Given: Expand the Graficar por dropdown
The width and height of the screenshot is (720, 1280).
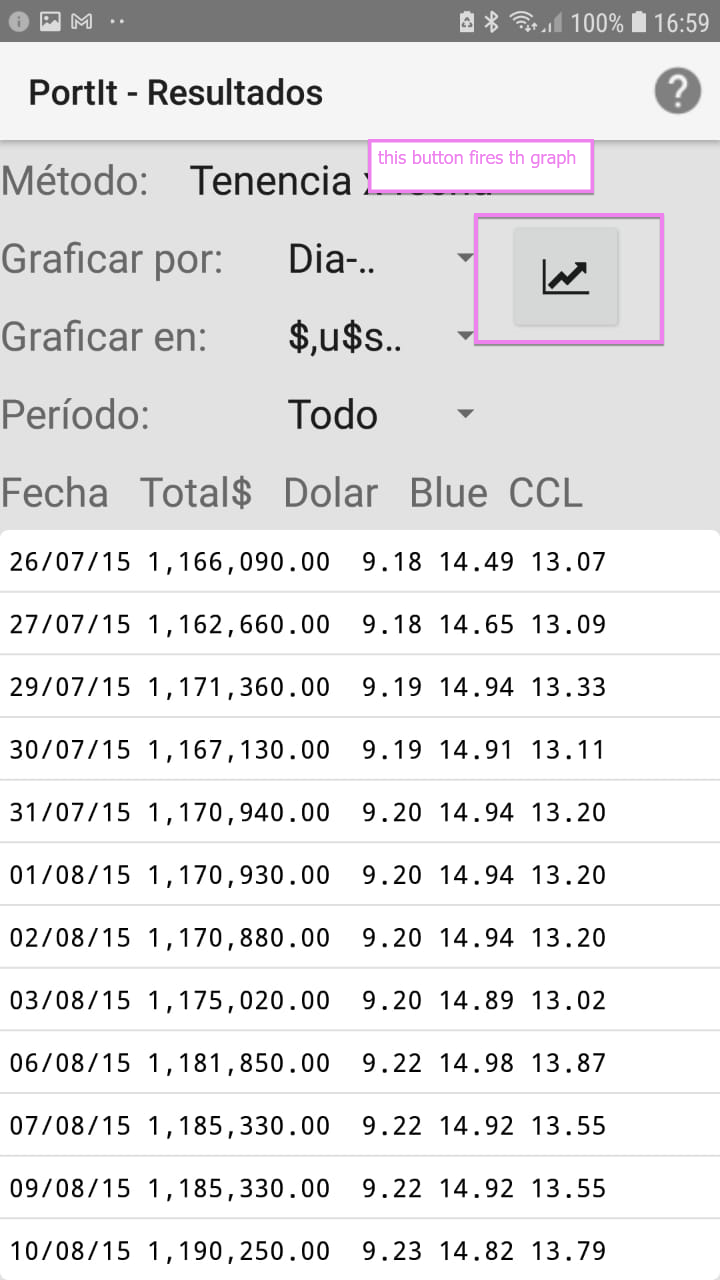Looking at the screenshot, I should 380,259.
